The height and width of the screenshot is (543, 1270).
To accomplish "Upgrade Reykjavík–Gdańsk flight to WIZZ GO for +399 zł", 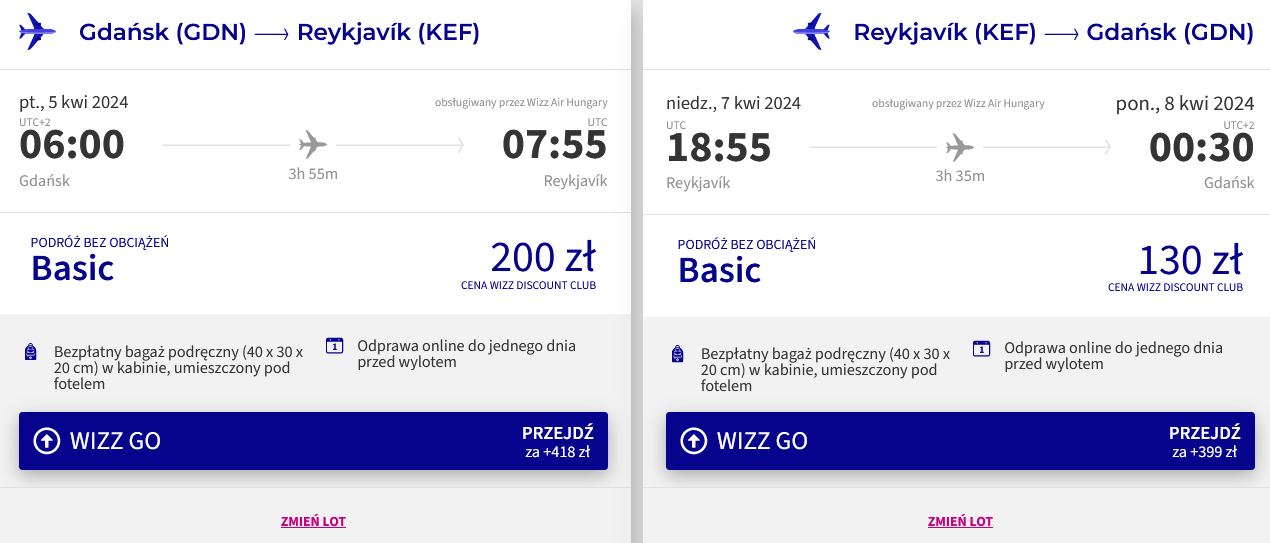I will [960, 441].
